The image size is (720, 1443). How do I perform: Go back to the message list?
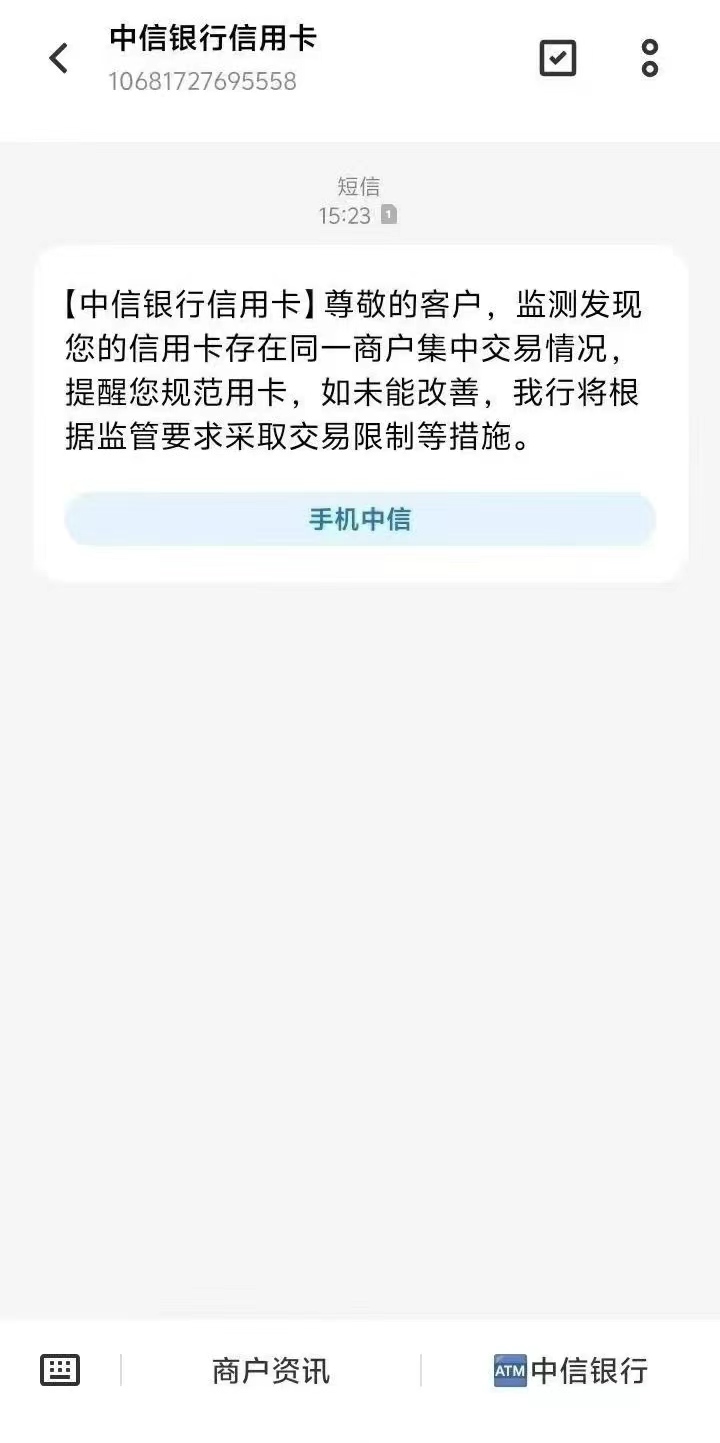pyautogui.click(x=59, y=58)
